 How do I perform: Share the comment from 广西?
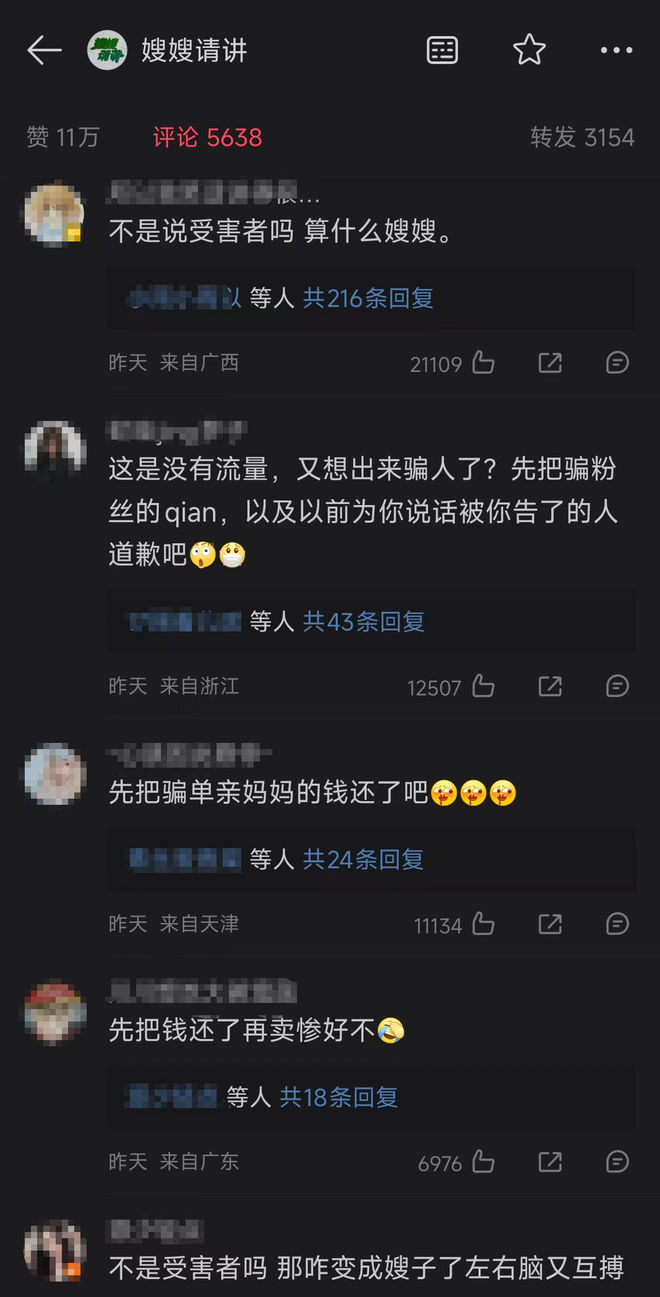pyautogui.click(x=550, y=363)
